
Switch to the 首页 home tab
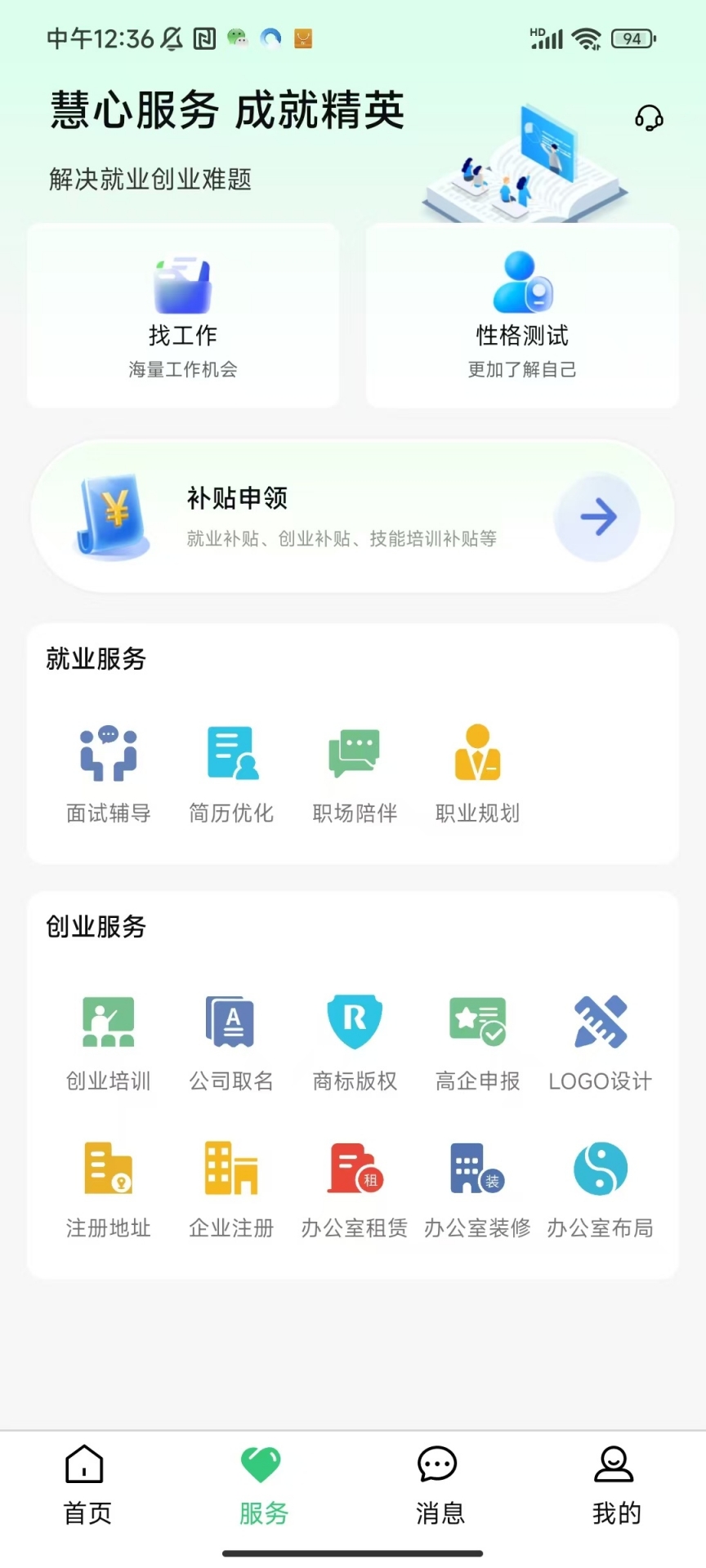pos(87,1486)
